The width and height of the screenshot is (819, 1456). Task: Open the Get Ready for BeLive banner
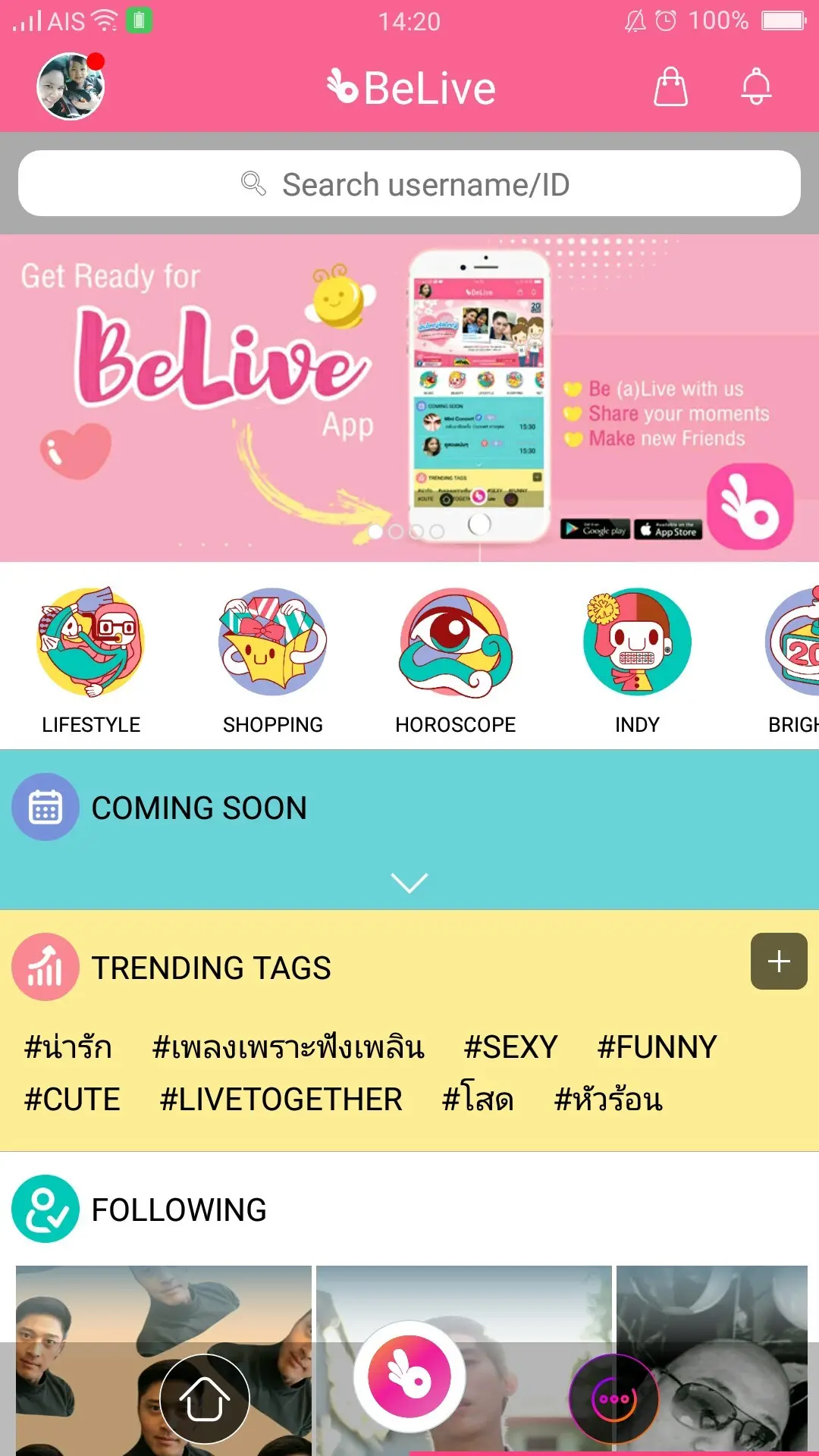click(409, 397)
